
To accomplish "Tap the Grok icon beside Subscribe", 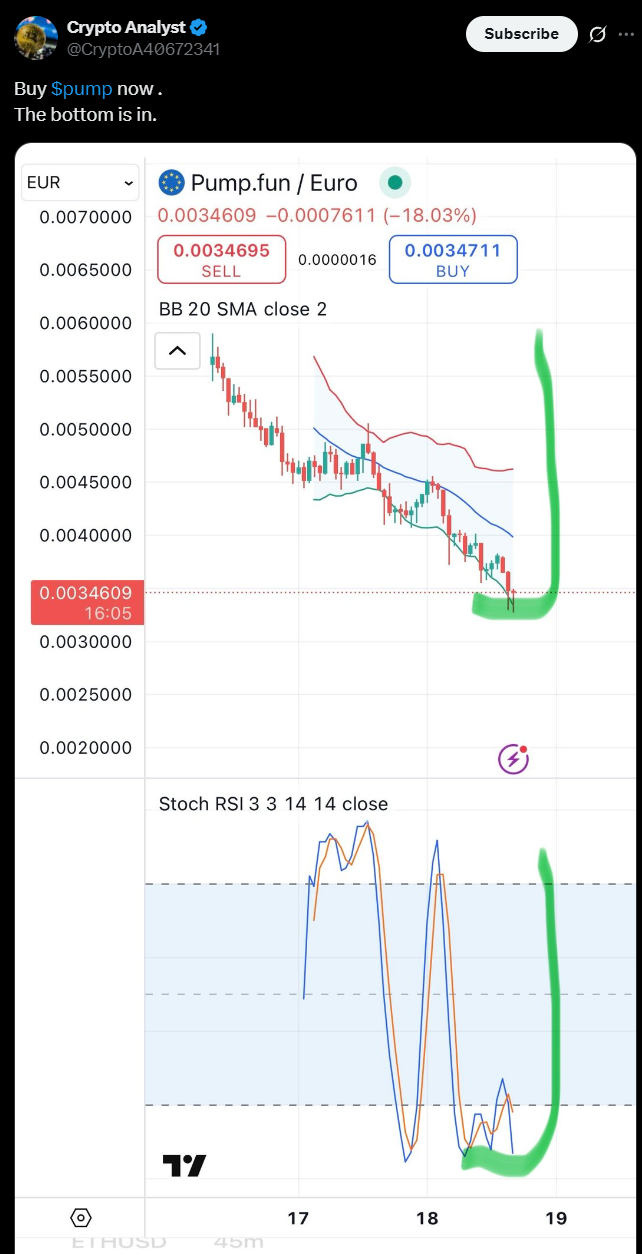I will pos(598,34).
